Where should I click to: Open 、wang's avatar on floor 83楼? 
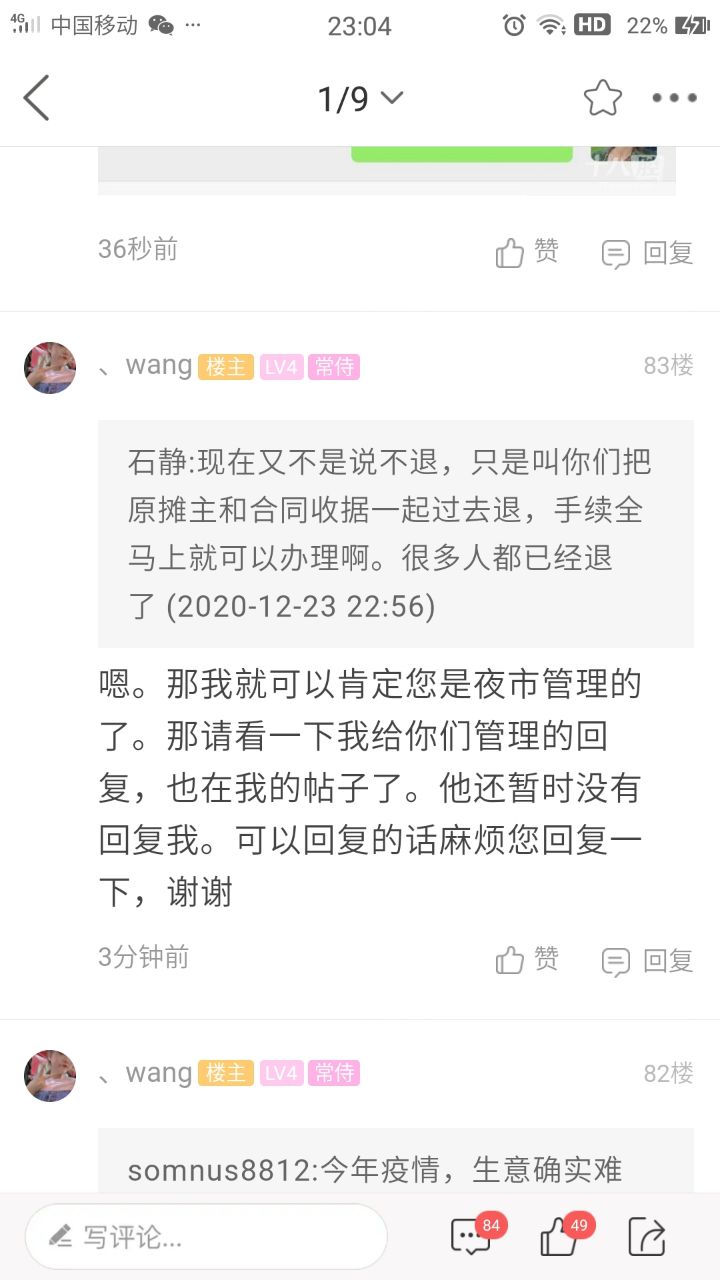[x=50, y=368]
